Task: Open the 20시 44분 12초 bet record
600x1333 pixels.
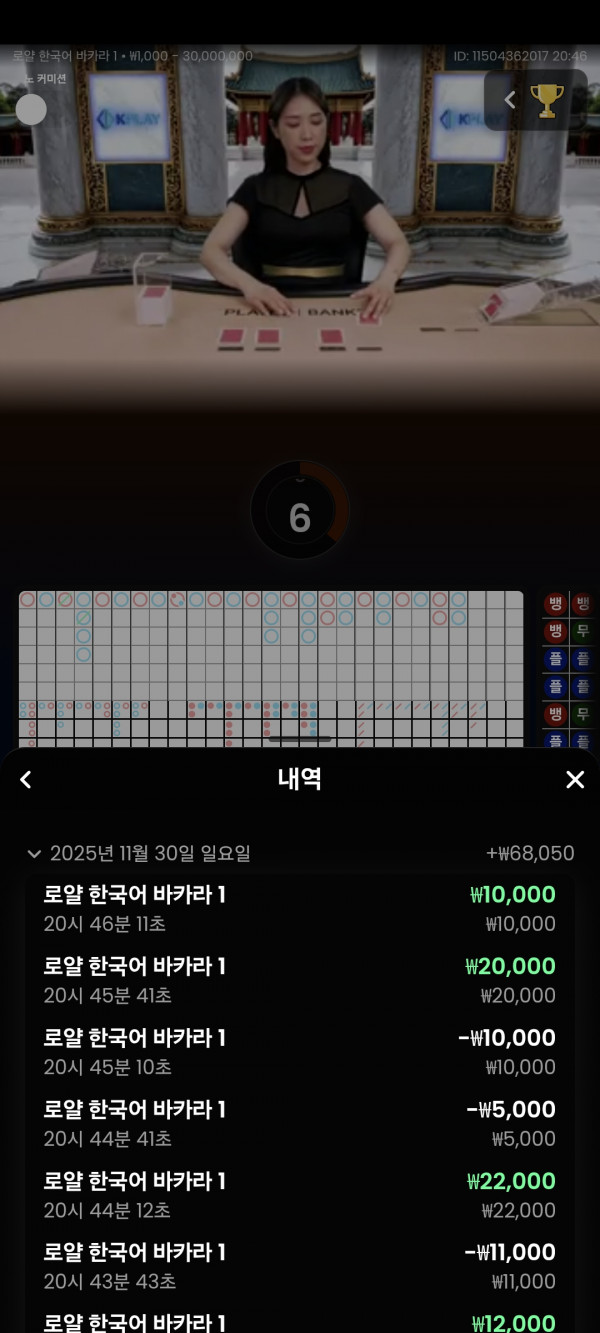Action: click(300, 1195)
